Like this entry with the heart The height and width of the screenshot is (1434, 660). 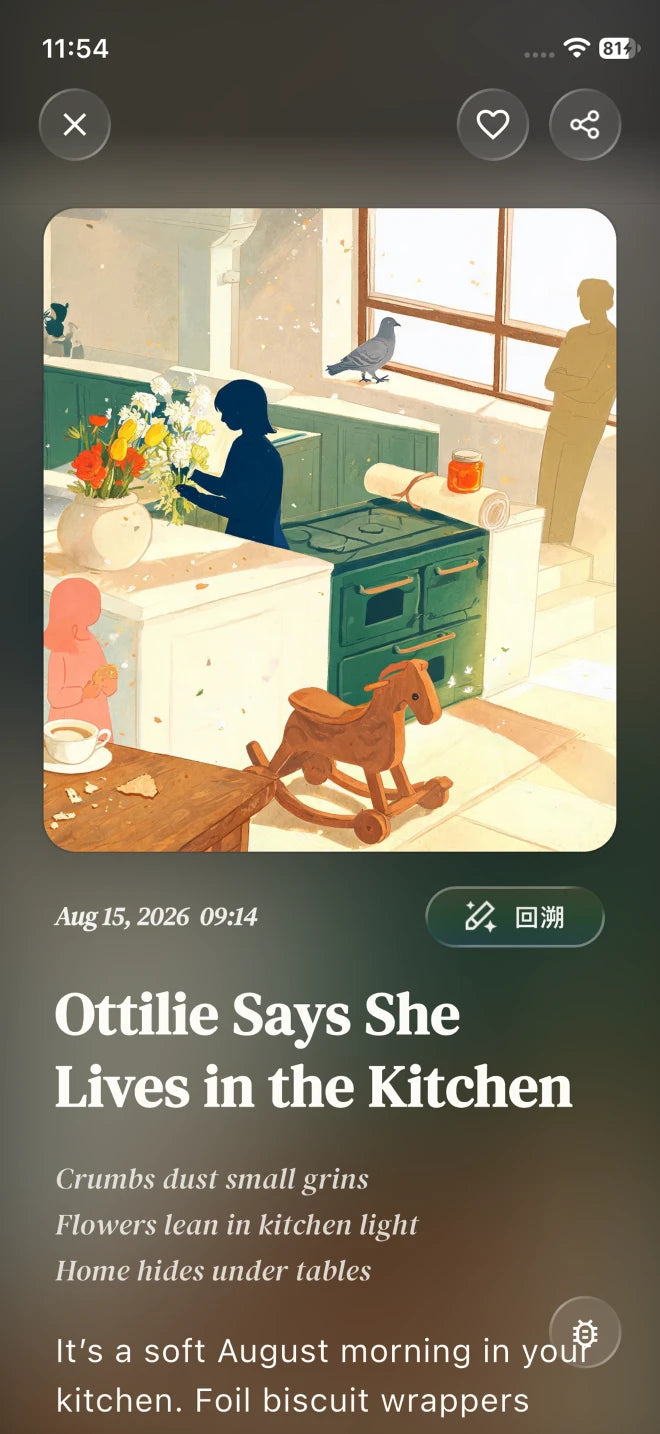coord(493,125)
